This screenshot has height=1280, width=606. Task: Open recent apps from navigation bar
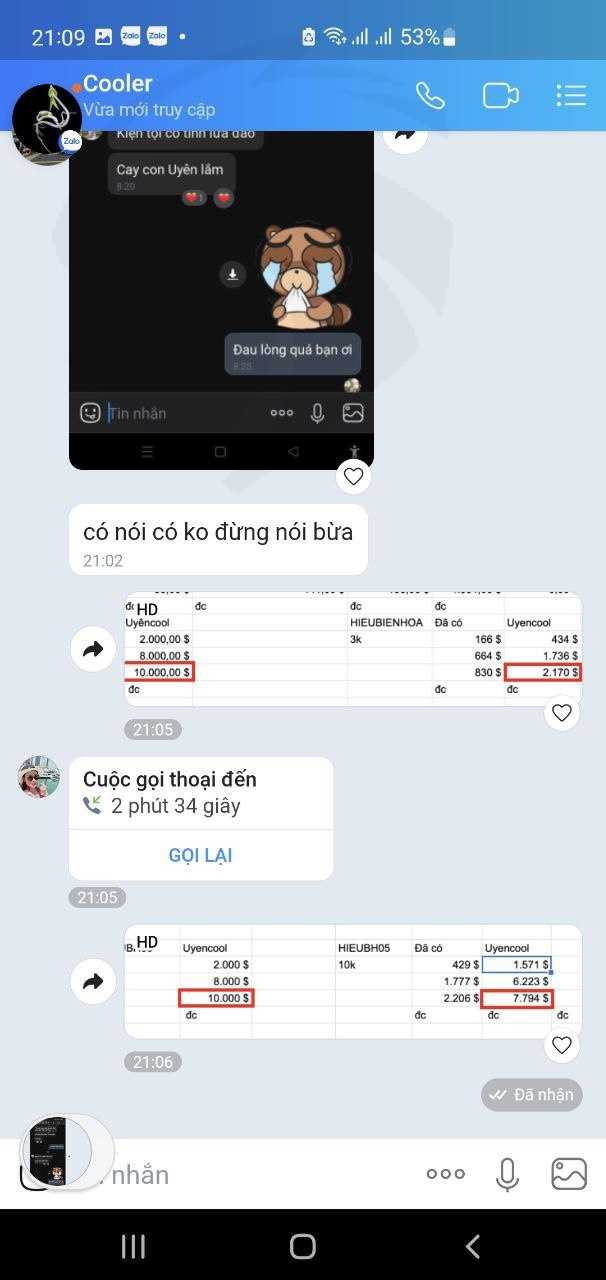coord(133,1246)
